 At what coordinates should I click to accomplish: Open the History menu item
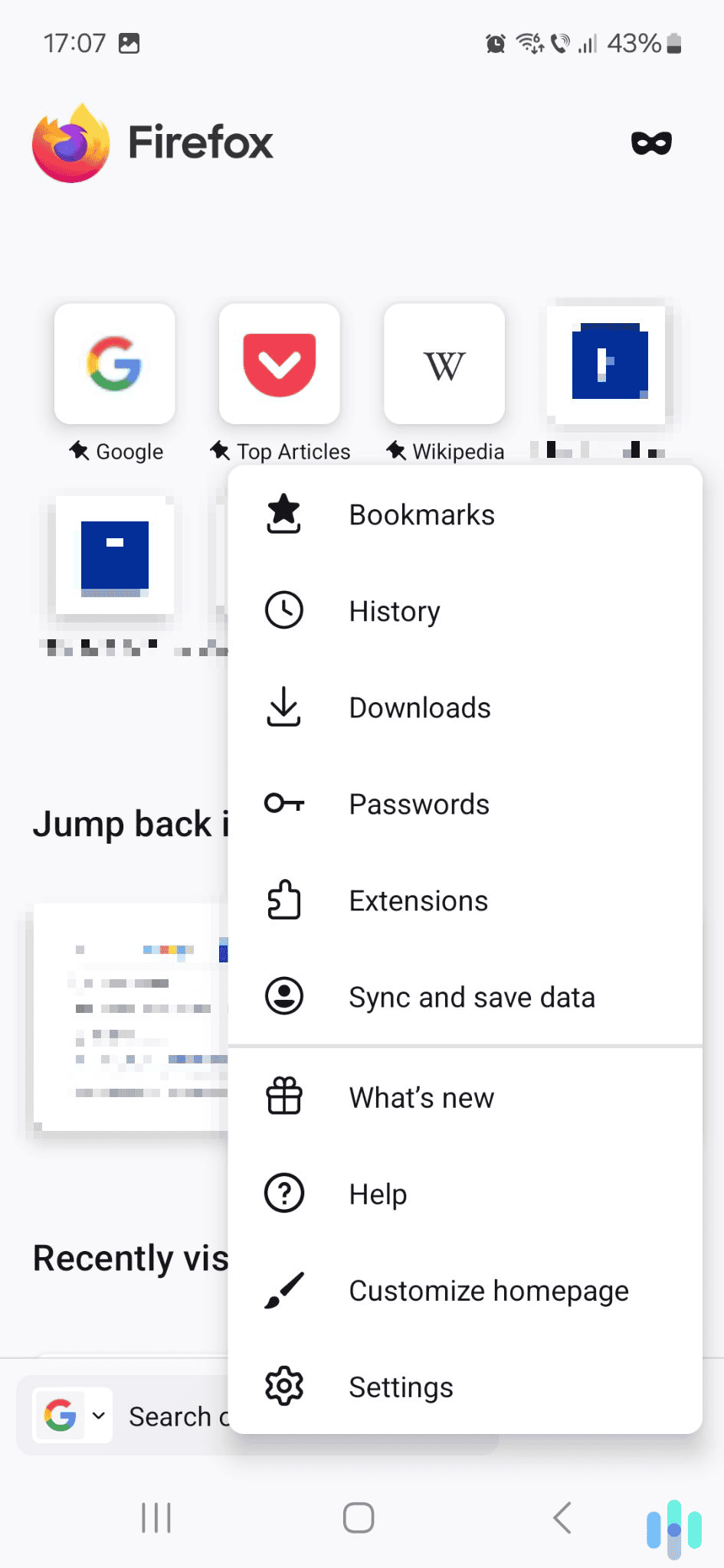pos(394,611)
